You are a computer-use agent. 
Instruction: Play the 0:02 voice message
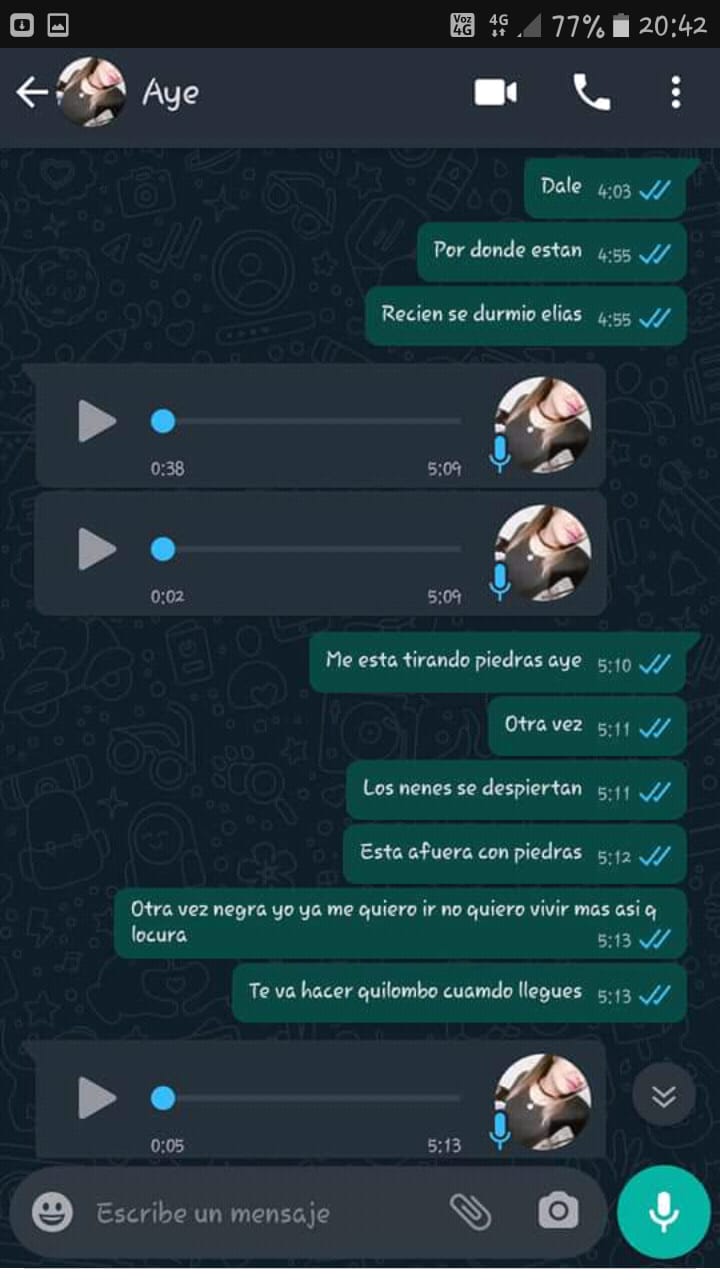pos(97,549)
